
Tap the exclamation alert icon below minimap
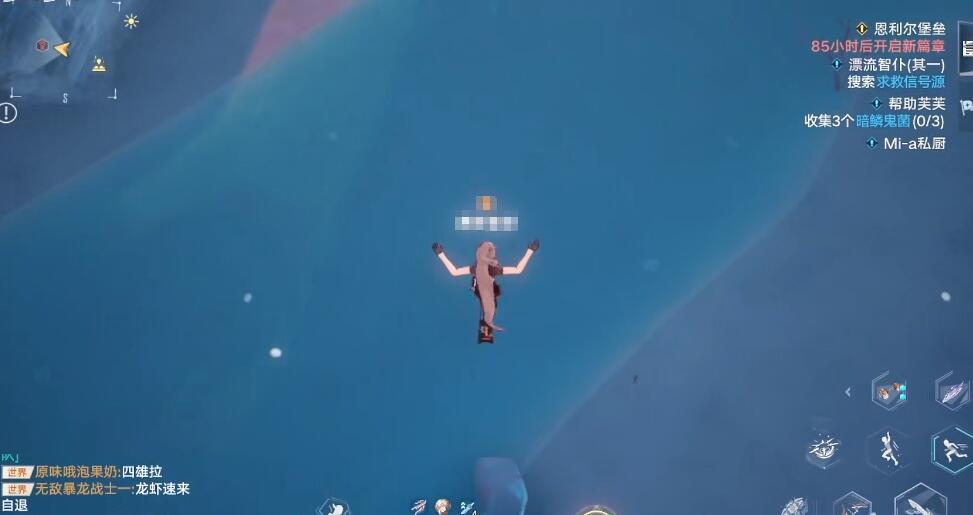pos(9,113)
